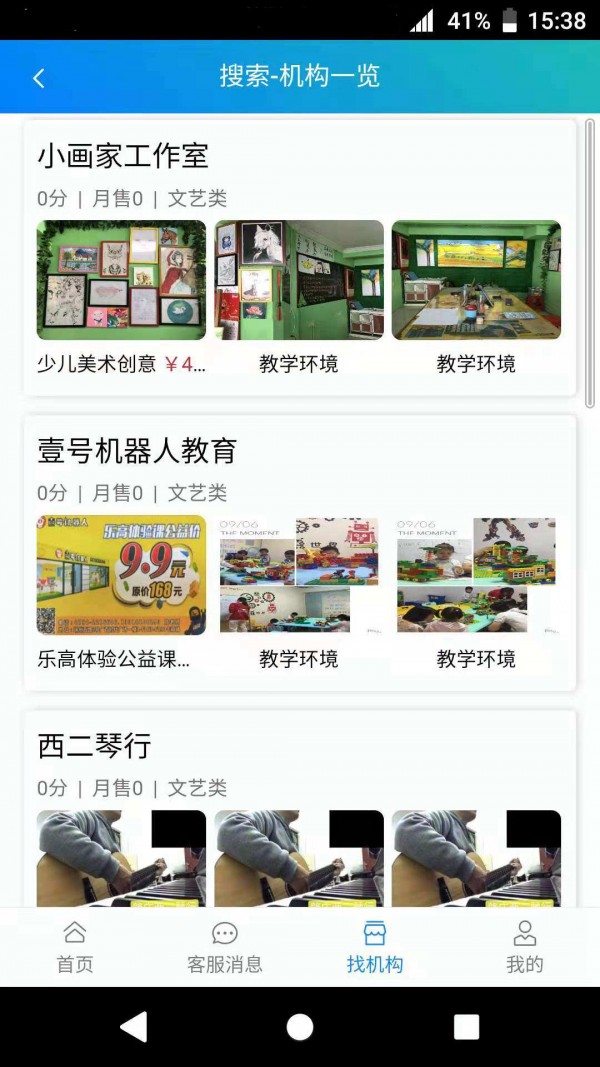This screenshot has height=1067, width=600.
Task: Go back using the header arrow
Action: coord(39,78)
